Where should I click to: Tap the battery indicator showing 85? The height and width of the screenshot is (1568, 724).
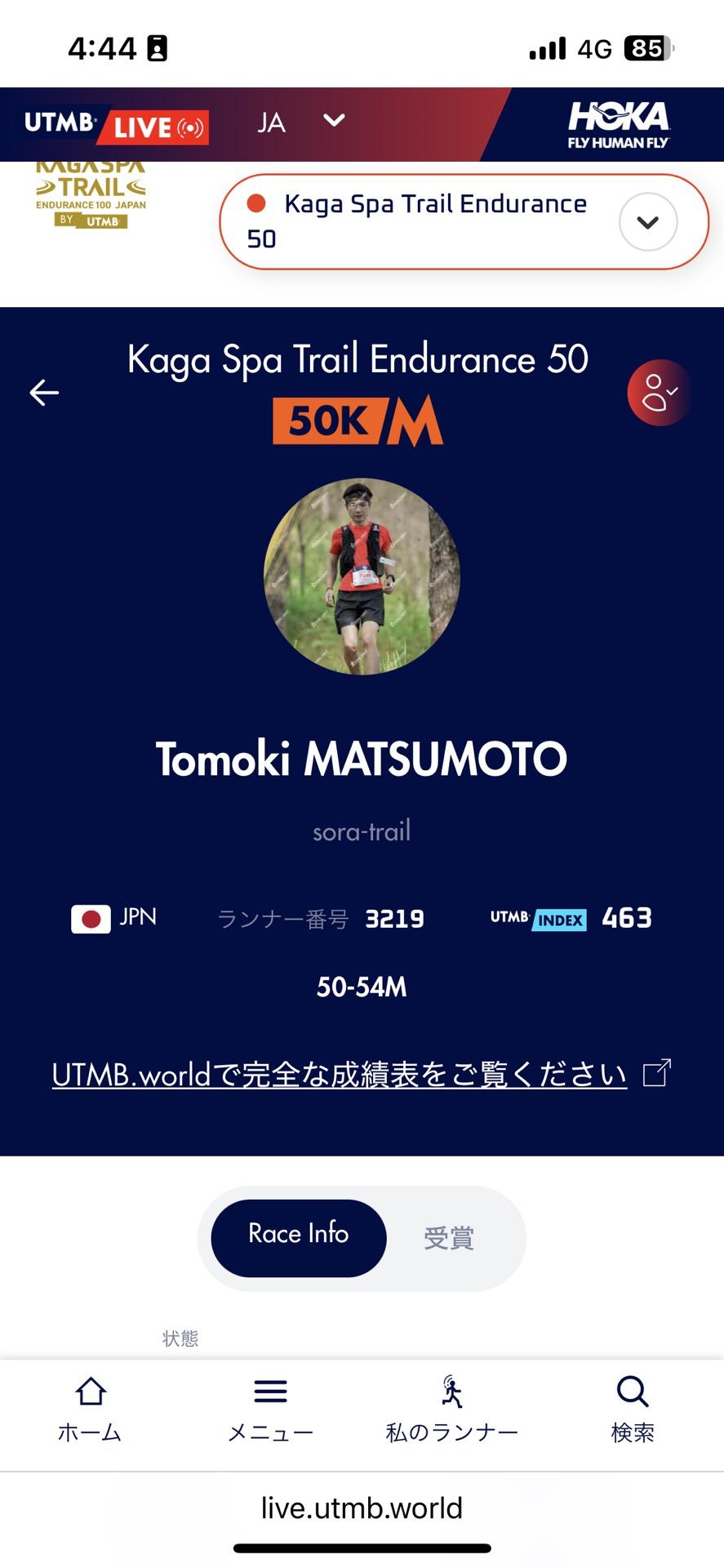pos(649,47)
